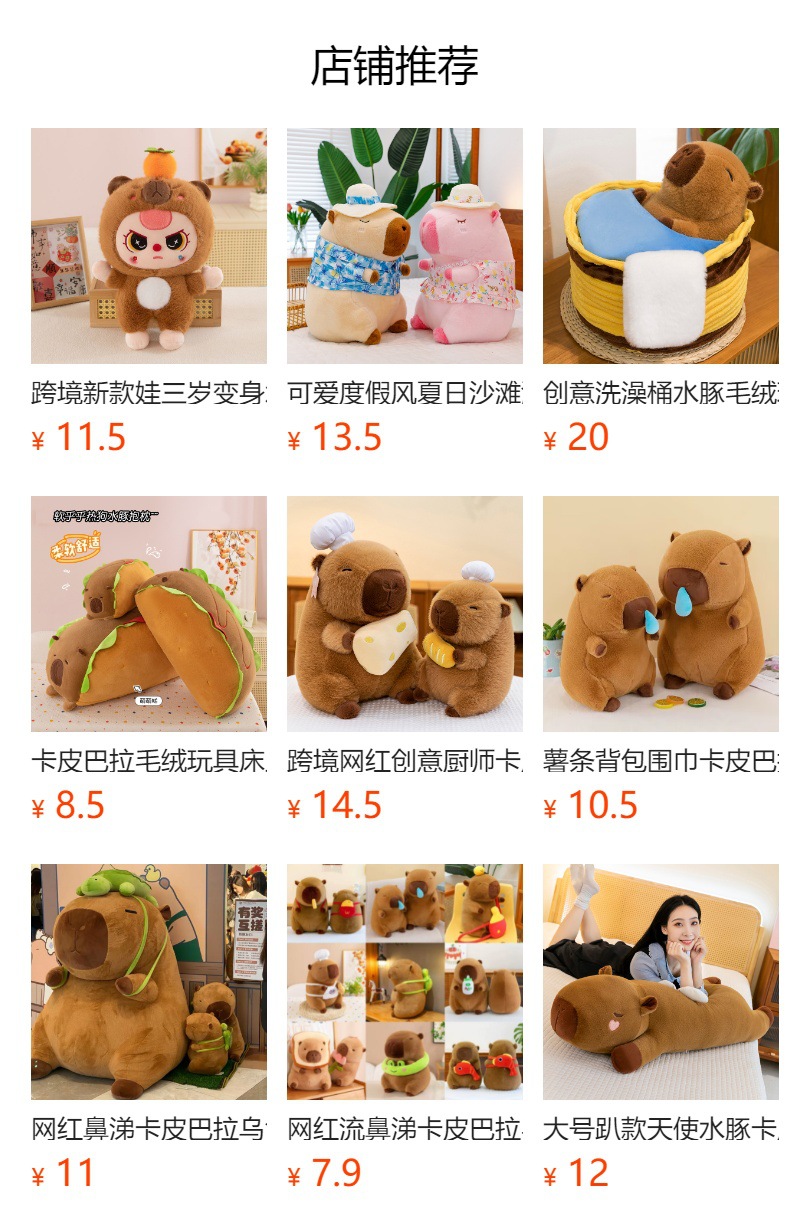The width and height of the screenshot is (790, 1232).
Task: Open the 创意洗澡桶水豚毛绒 item
Action: (660, 246)
